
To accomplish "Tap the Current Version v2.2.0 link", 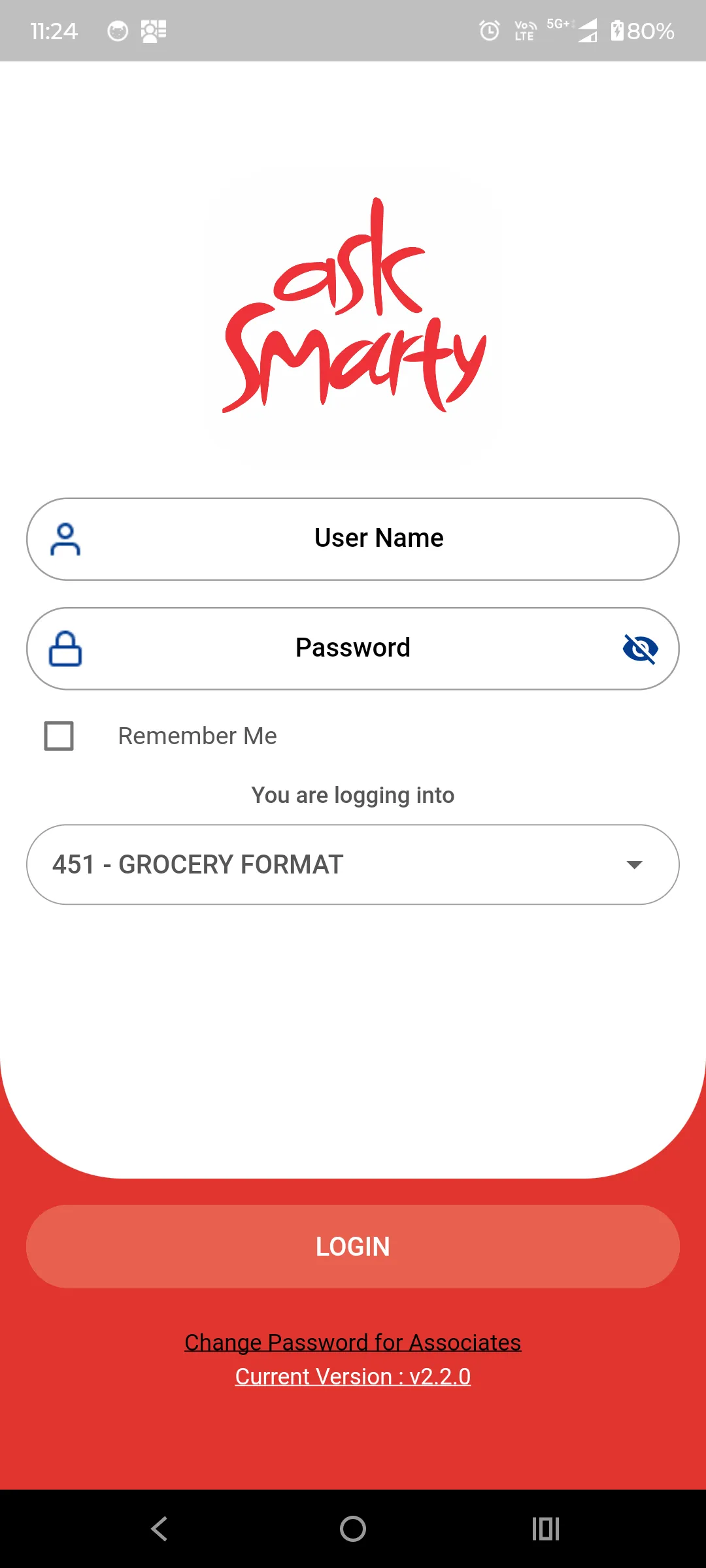I will click(353, 1377).
